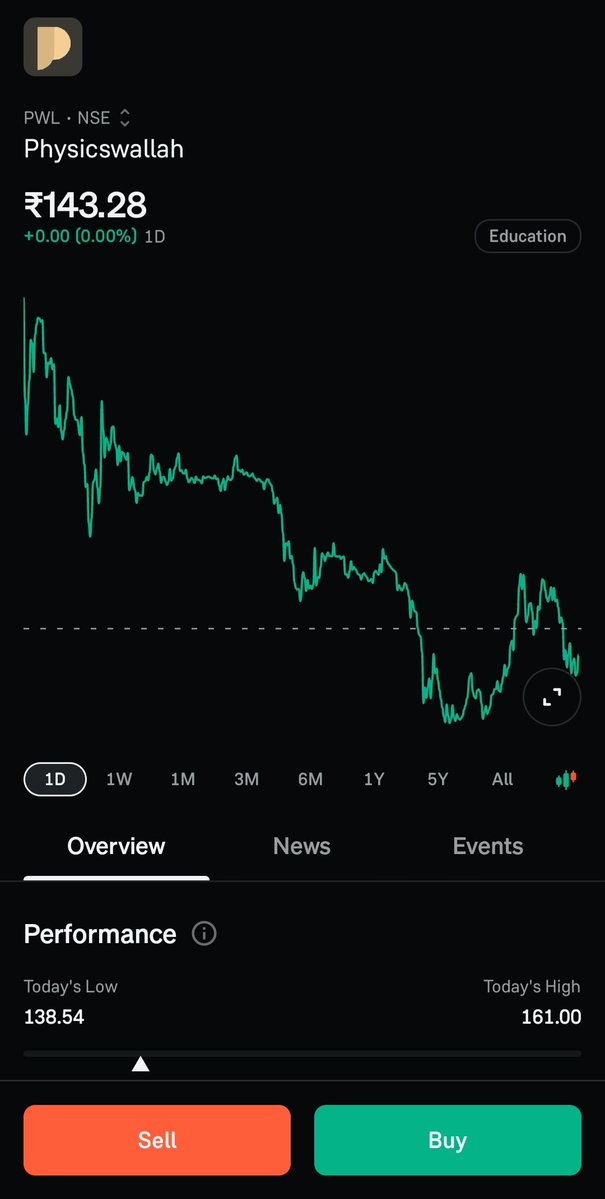Show the 1M price chart
The height and width of the screenshot is (1199, 605).
tap(183, 779)
